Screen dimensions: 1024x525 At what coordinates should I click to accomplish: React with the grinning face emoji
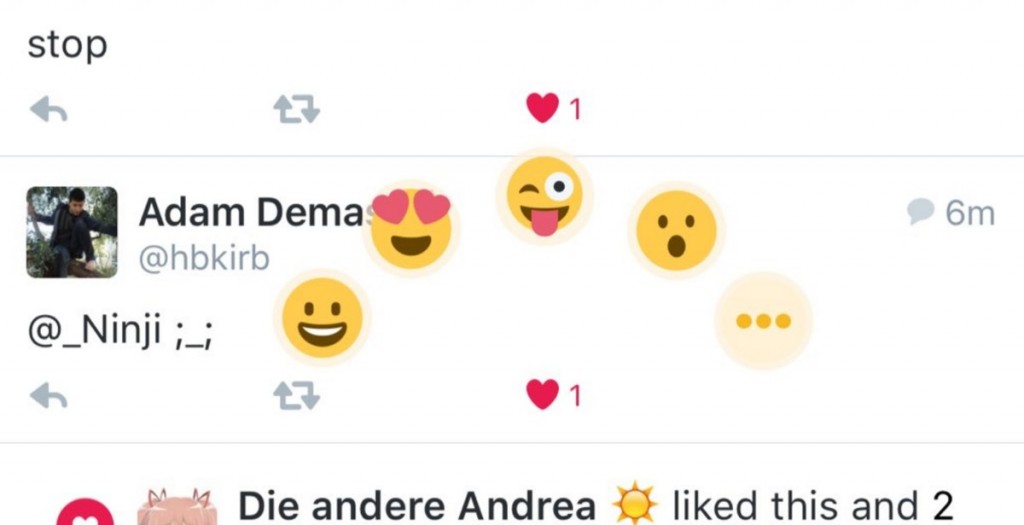click(322, 318)
